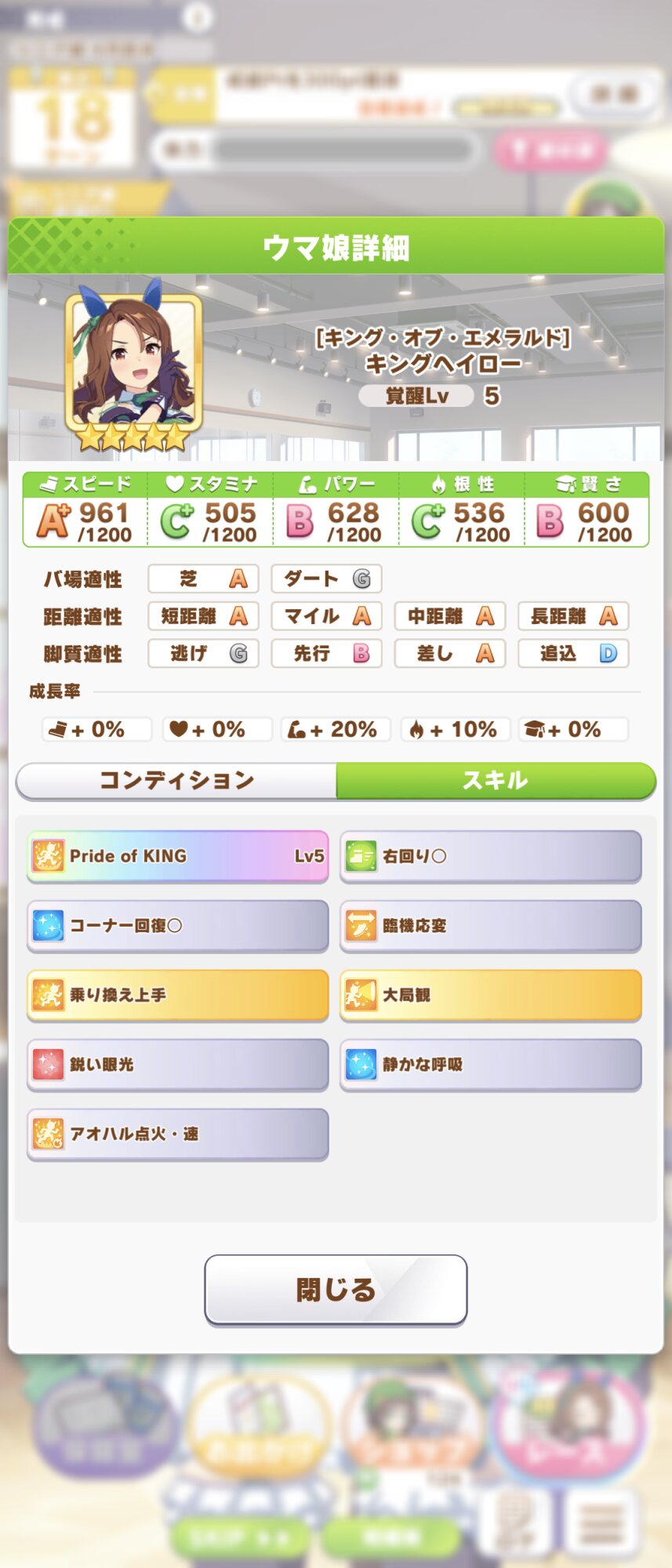View the 静かな呼吸 skill
The width and height of the screenshot is (672, 1568).
pos(491,1065)
